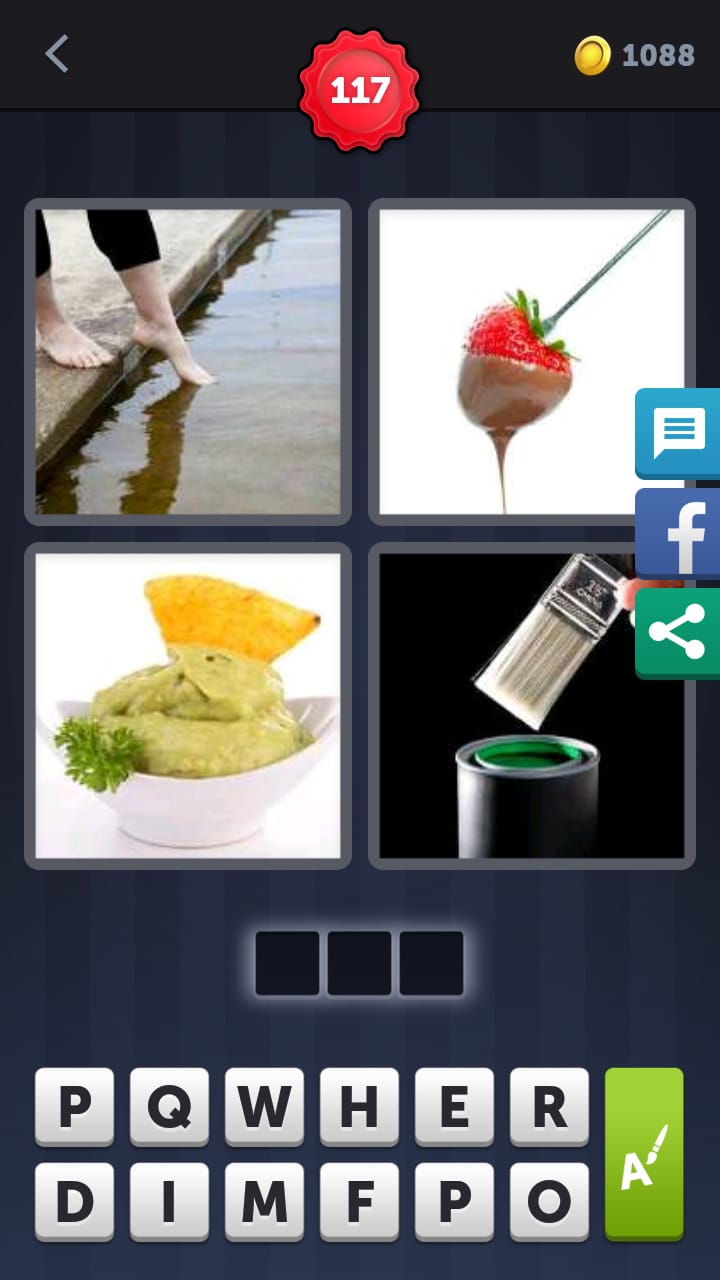This screenshot has width=720, height=1280.
Task: Tap the green share icon
Action: (678, 633)
